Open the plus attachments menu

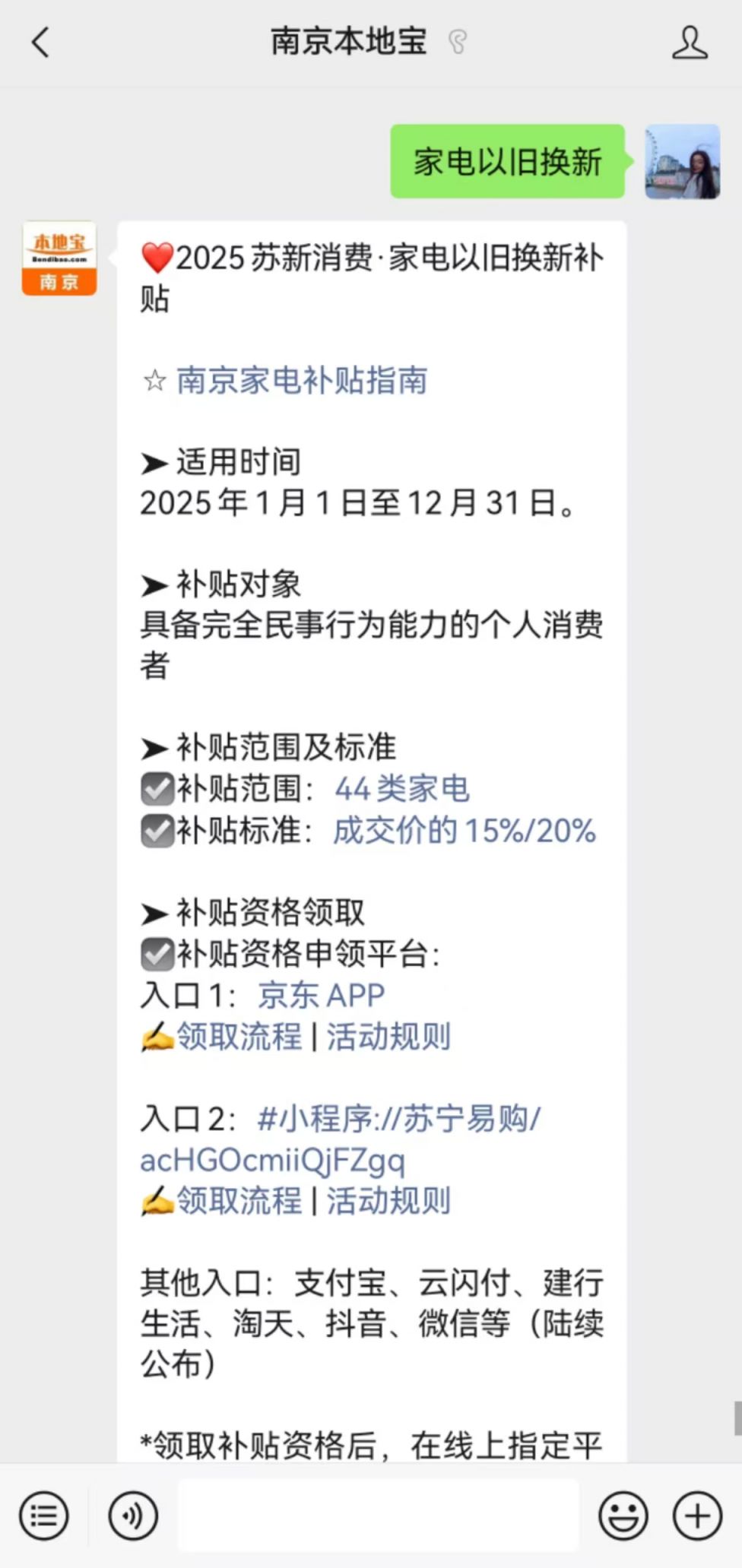pos(697,1516)
